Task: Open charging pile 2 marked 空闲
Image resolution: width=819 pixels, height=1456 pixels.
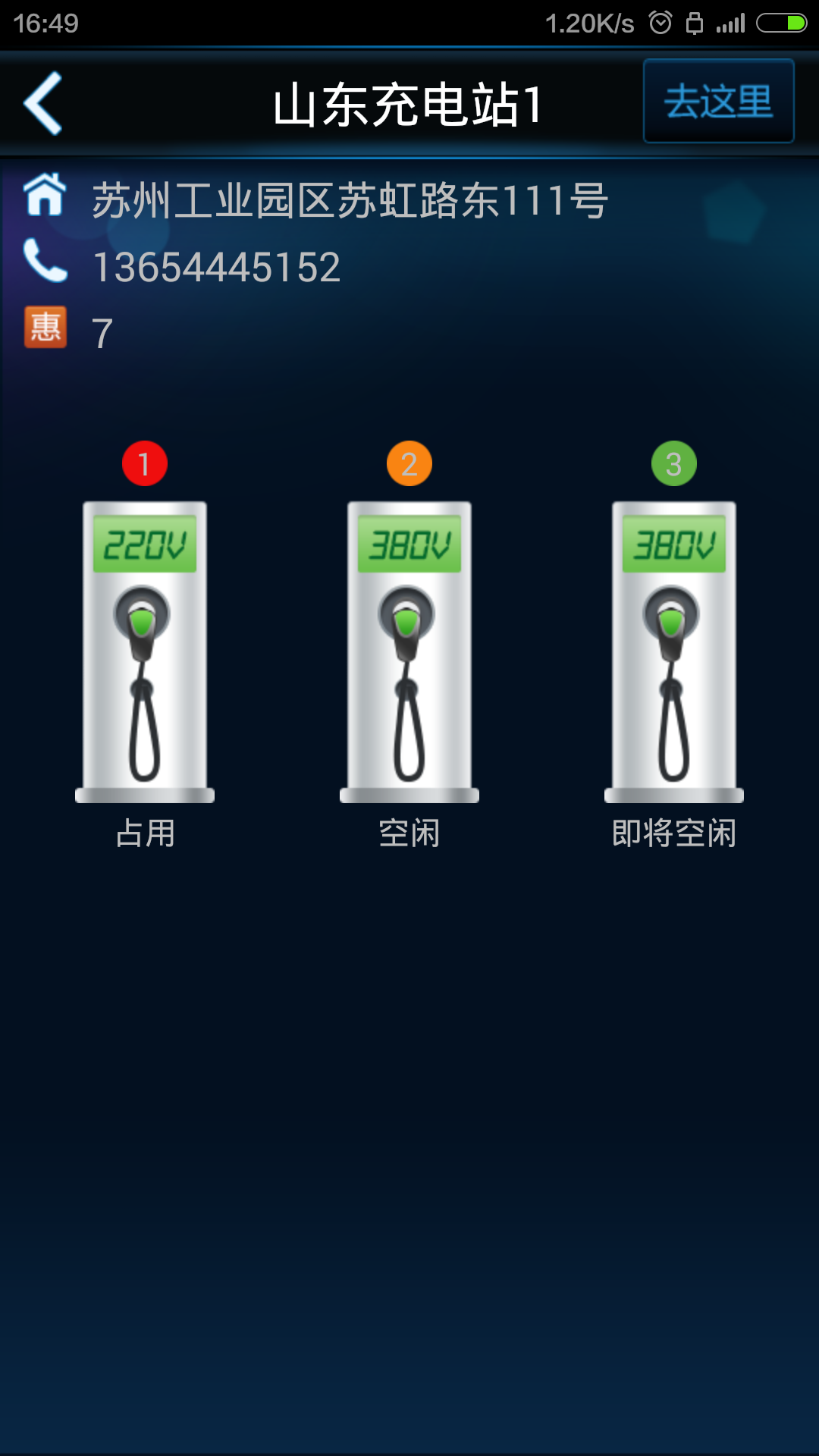Action: click(409, 652)
